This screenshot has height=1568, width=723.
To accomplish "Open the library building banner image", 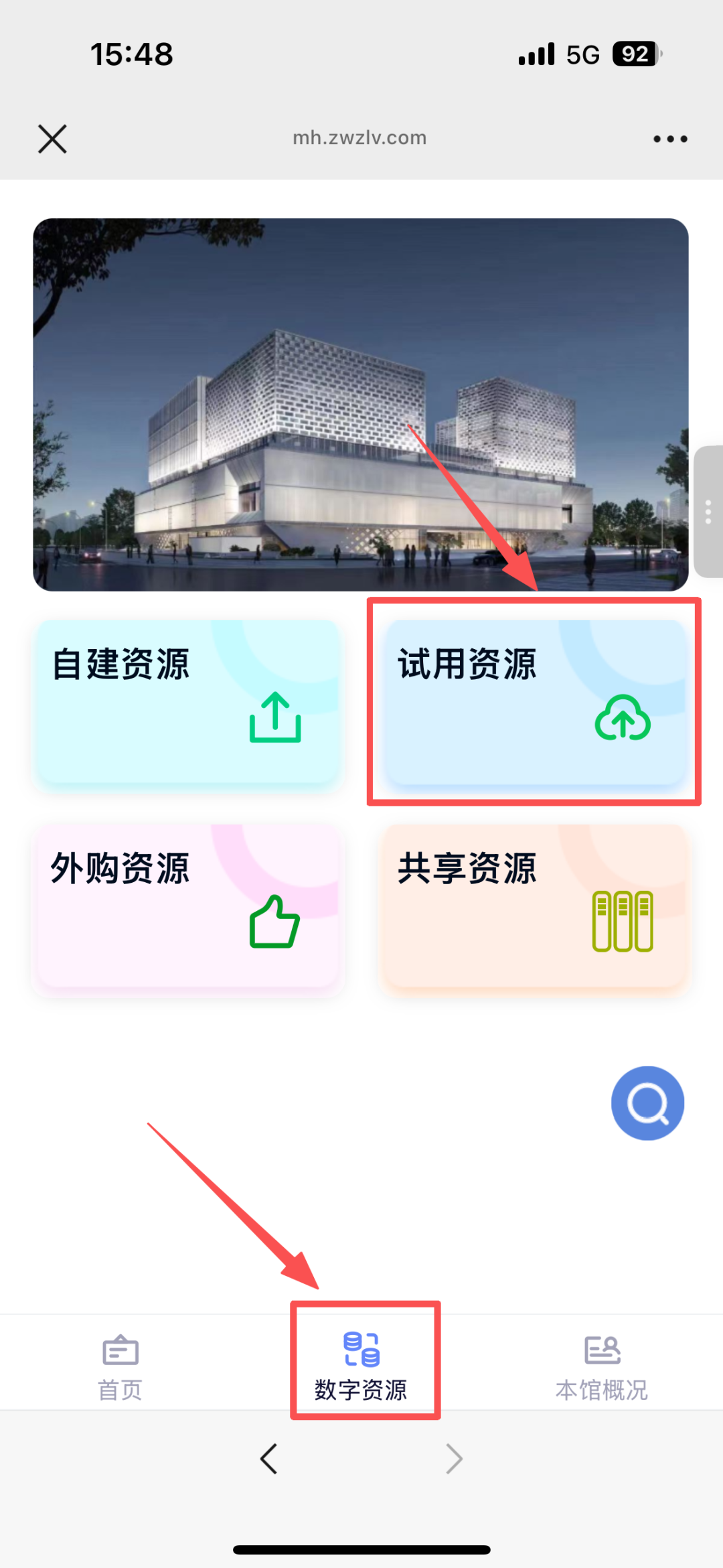I will click(x=361, y=405).
